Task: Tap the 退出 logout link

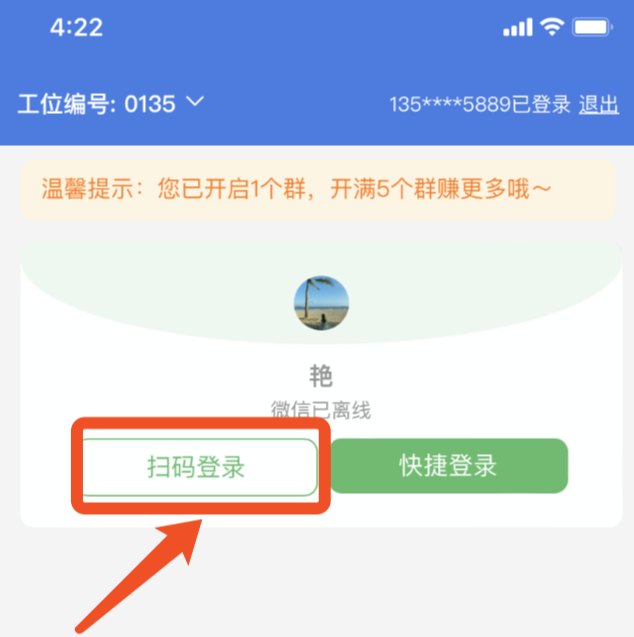Action: [x=599, y=104]
